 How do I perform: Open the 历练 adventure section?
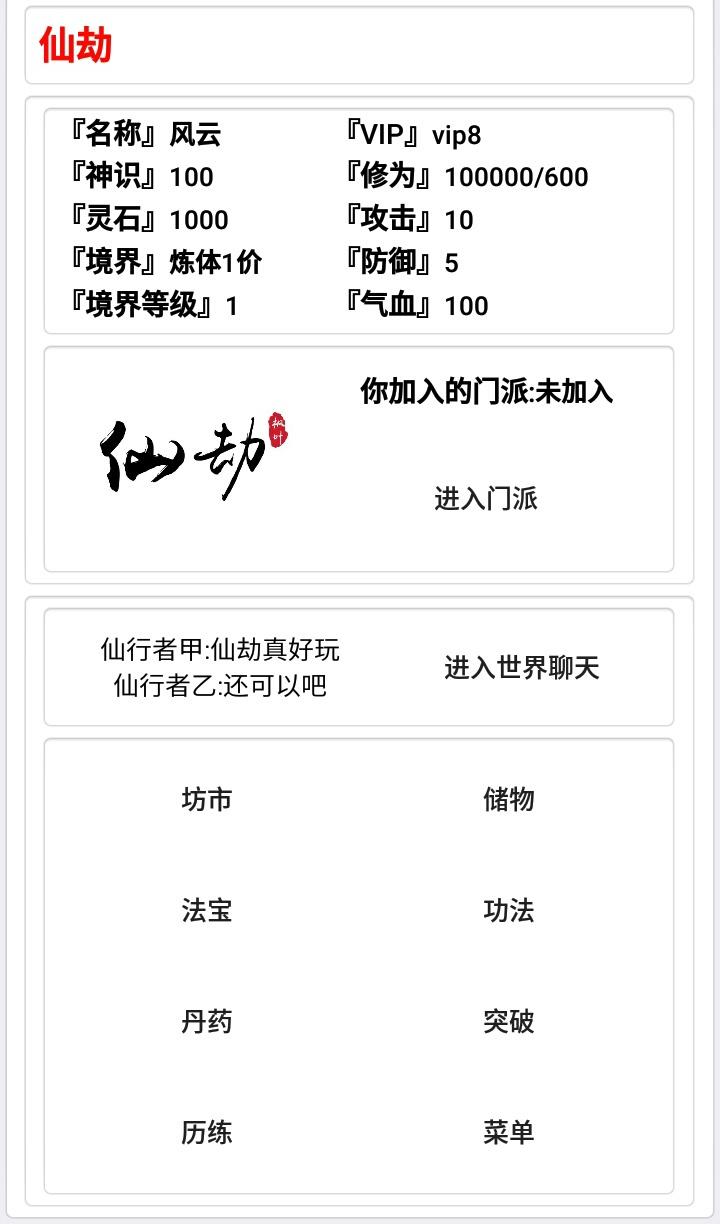[x=207, y=1133]
